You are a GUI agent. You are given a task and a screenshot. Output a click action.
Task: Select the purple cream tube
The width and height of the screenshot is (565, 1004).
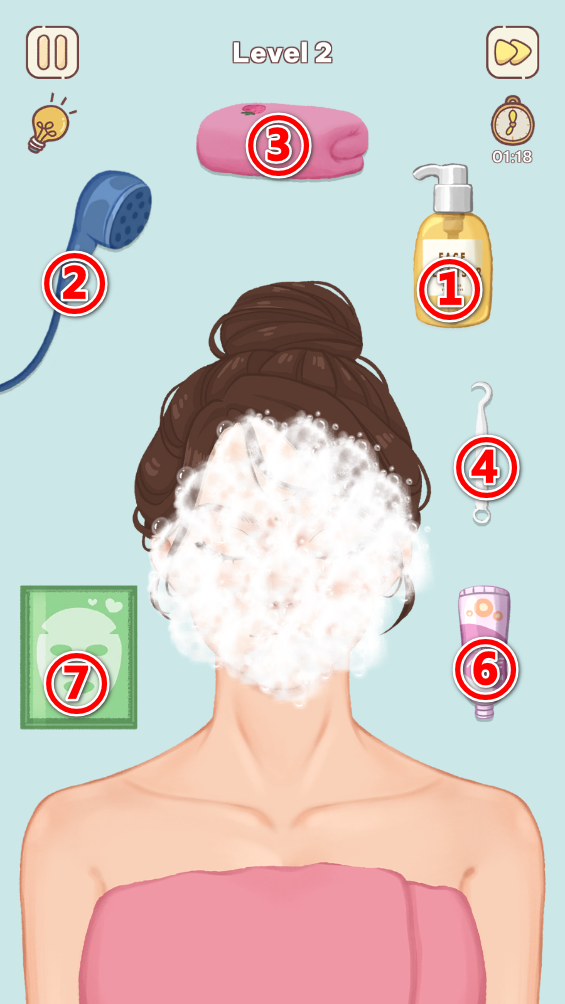pyautogui.click(x=484, y=654)
